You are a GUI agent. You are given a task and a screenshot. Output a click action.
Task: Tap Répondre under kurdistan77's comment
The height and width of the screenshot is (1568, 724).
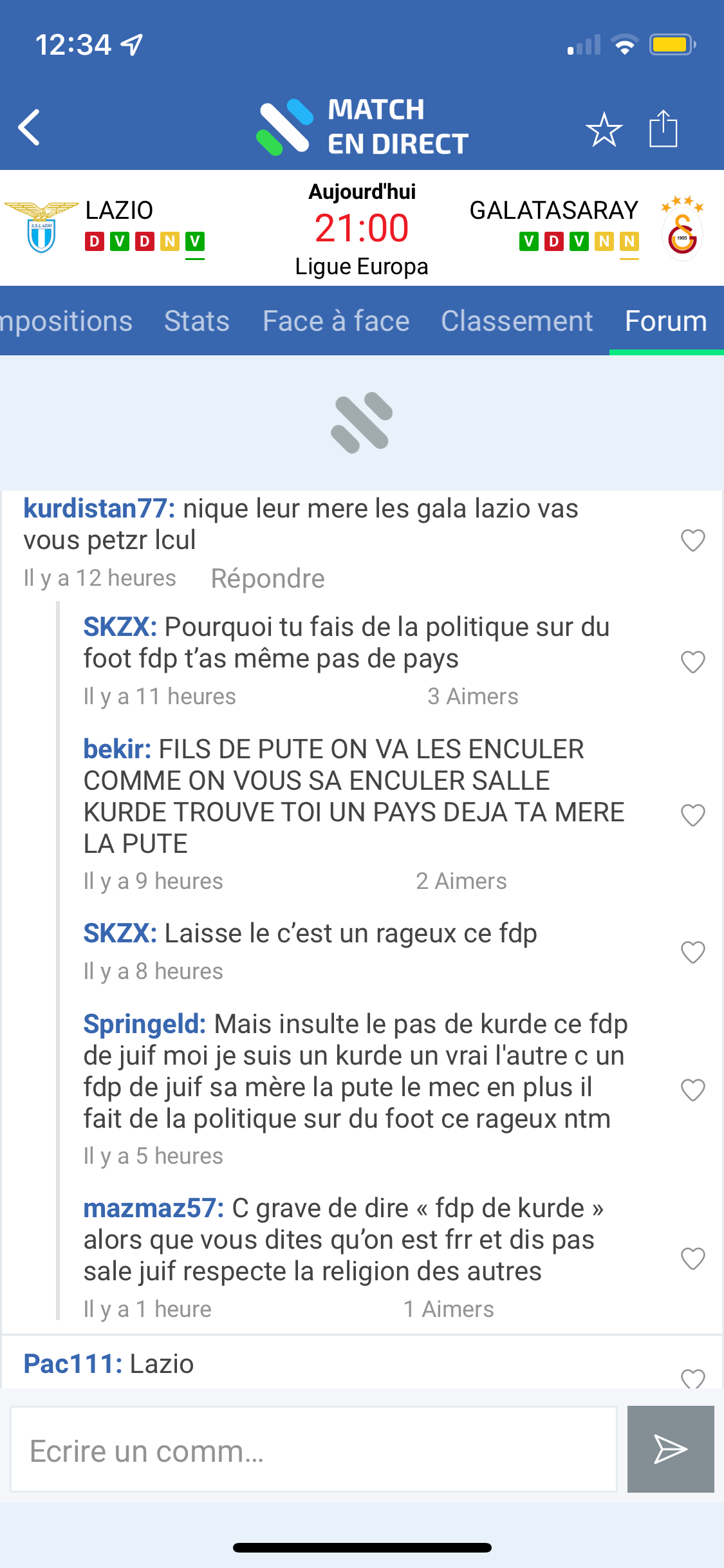(x=268, y=578)
